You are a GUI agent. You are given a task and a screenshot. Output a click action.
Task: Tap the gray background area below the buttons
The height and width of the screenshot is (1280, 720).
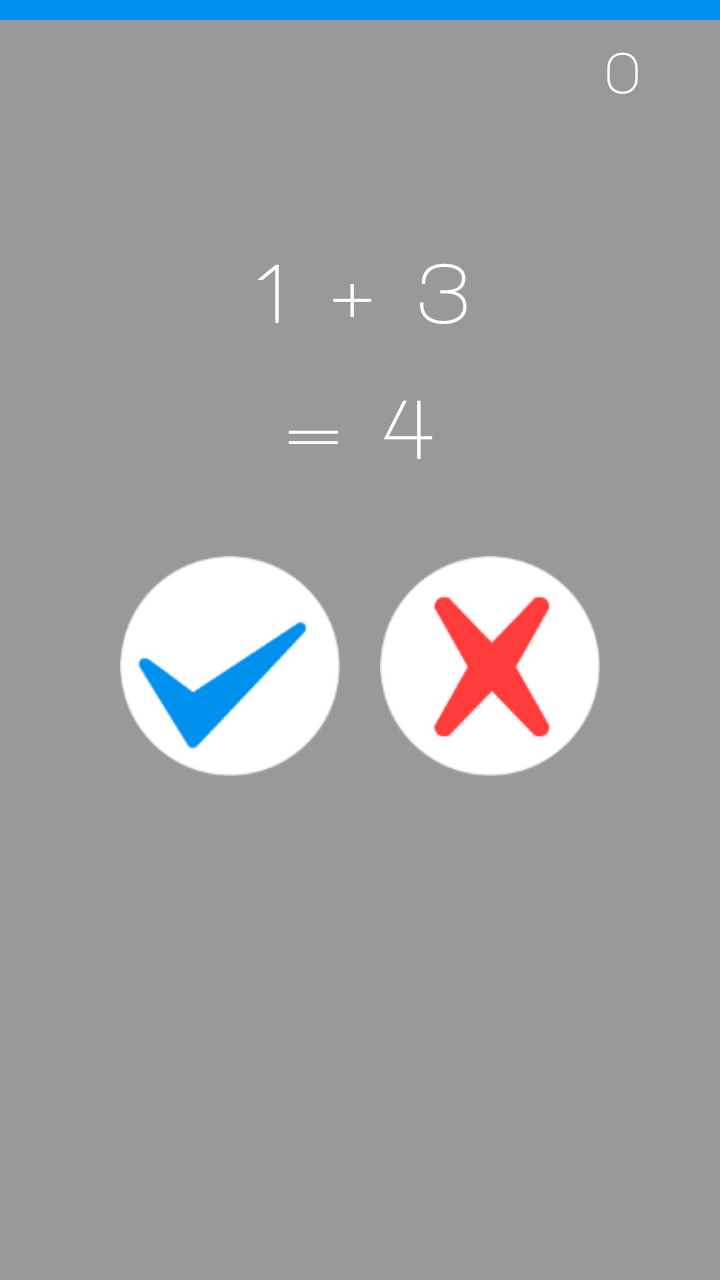(x=360, y=1000)
